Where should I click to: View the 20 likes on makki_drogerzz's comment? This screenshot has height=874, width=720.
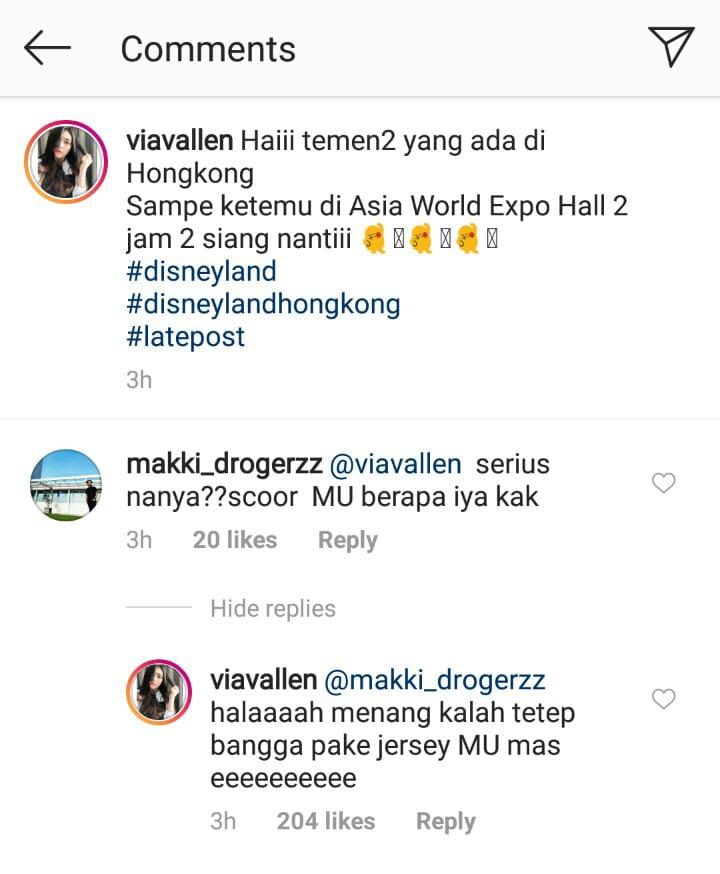(x=235, y=540)
